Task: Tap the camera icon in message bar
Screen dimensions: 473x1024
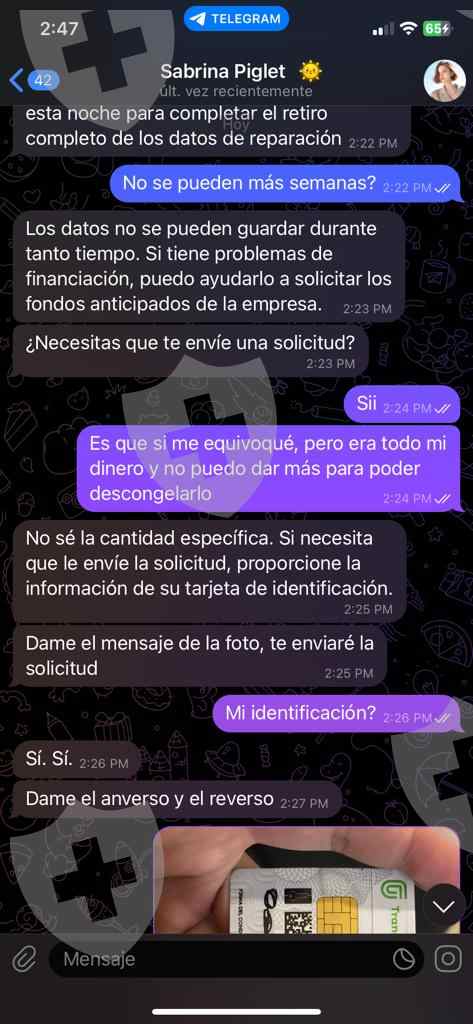Action: pos(448,959)
